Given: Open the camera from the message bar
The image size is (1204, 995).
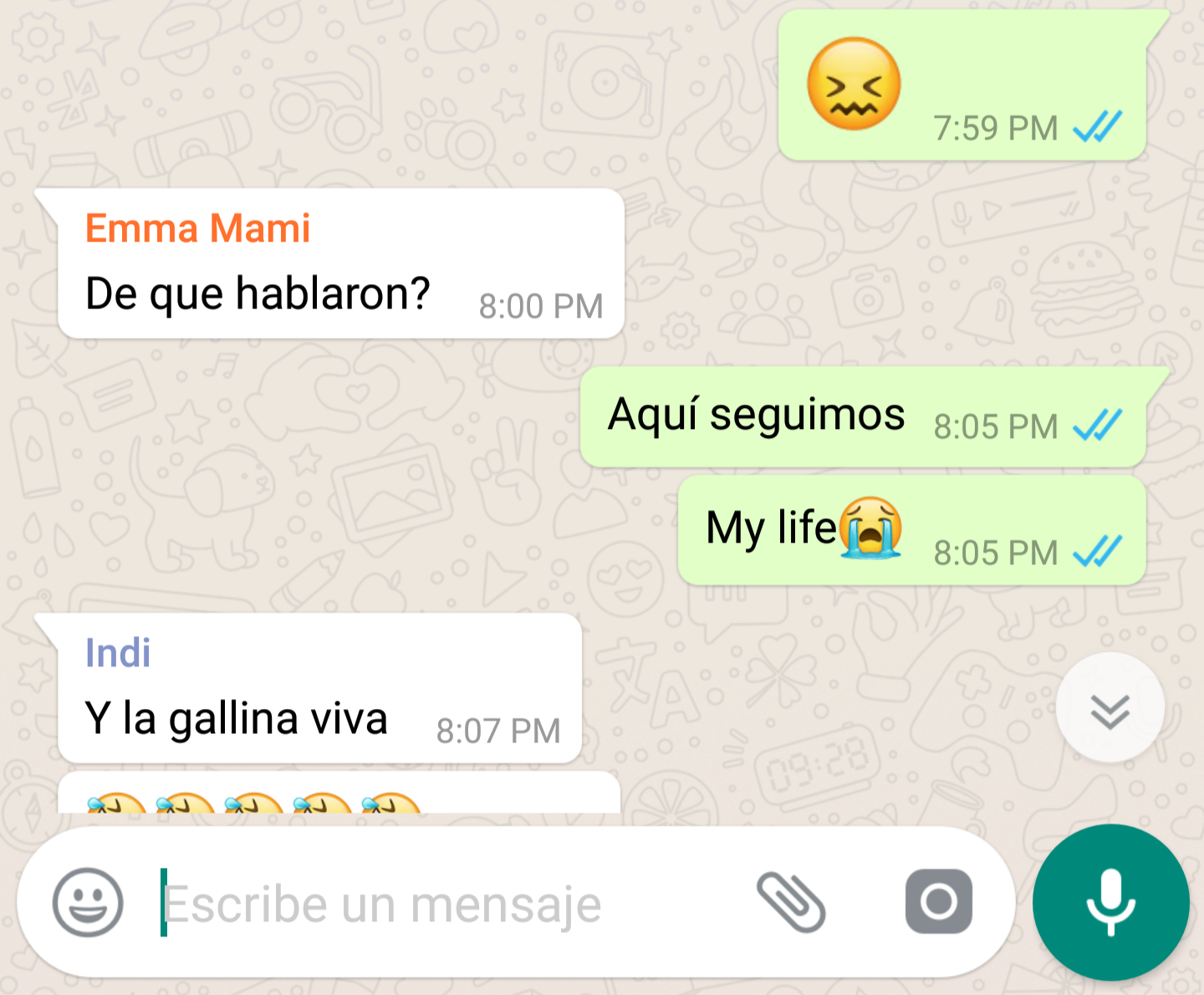Looking at the screenshot, I should tap(939, 901).
